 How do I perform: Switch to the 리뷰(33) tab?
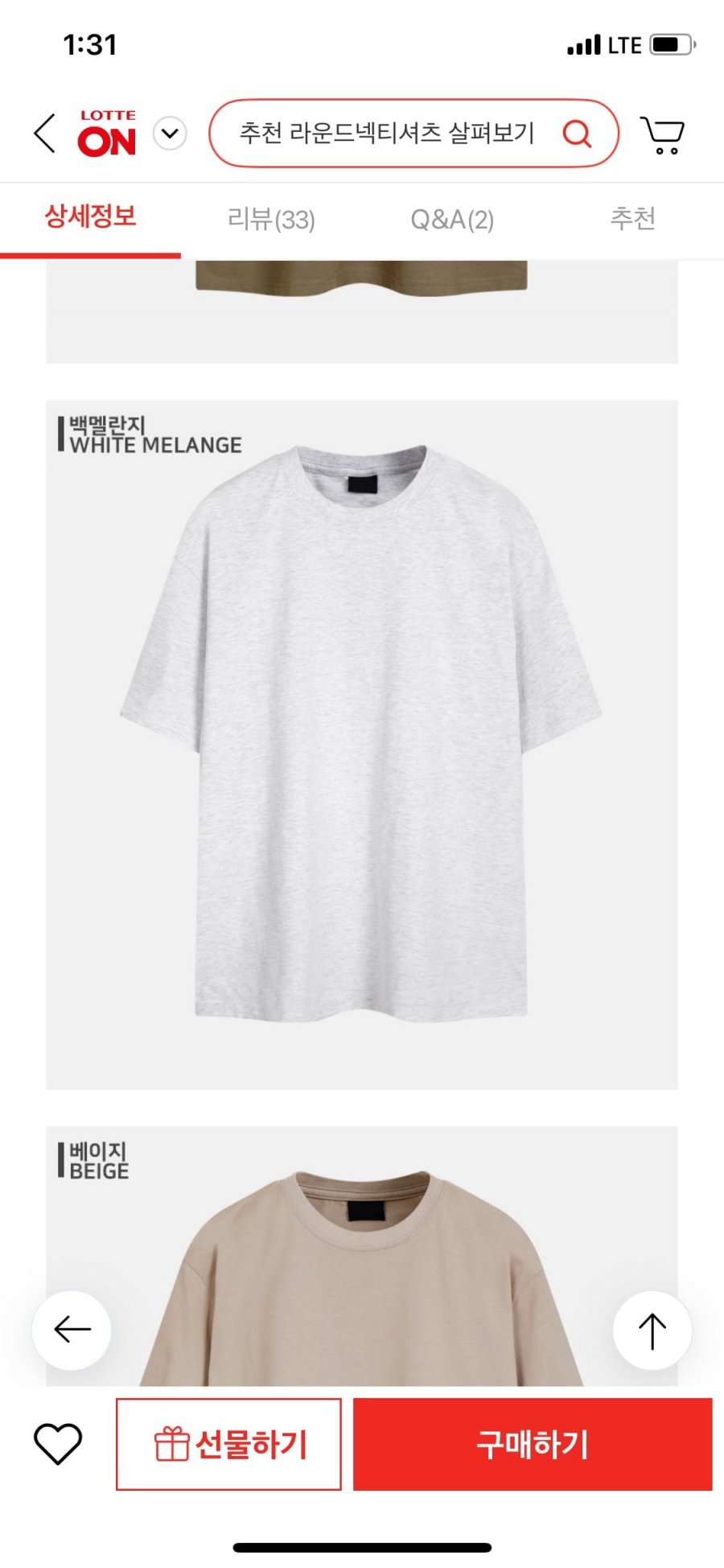click(x=271, y=219)
